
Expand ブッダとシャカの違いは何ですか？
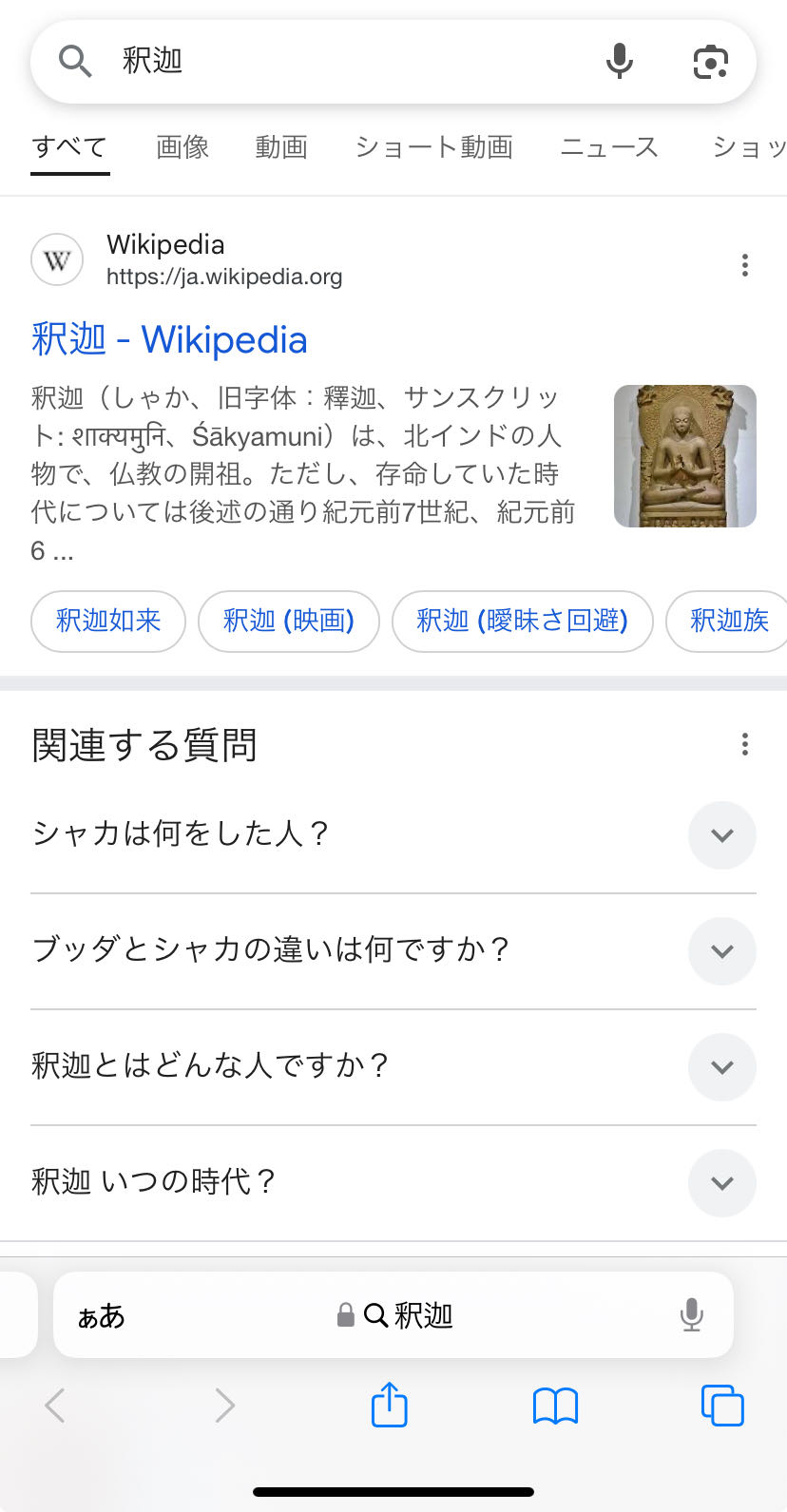tap(721, 951)
